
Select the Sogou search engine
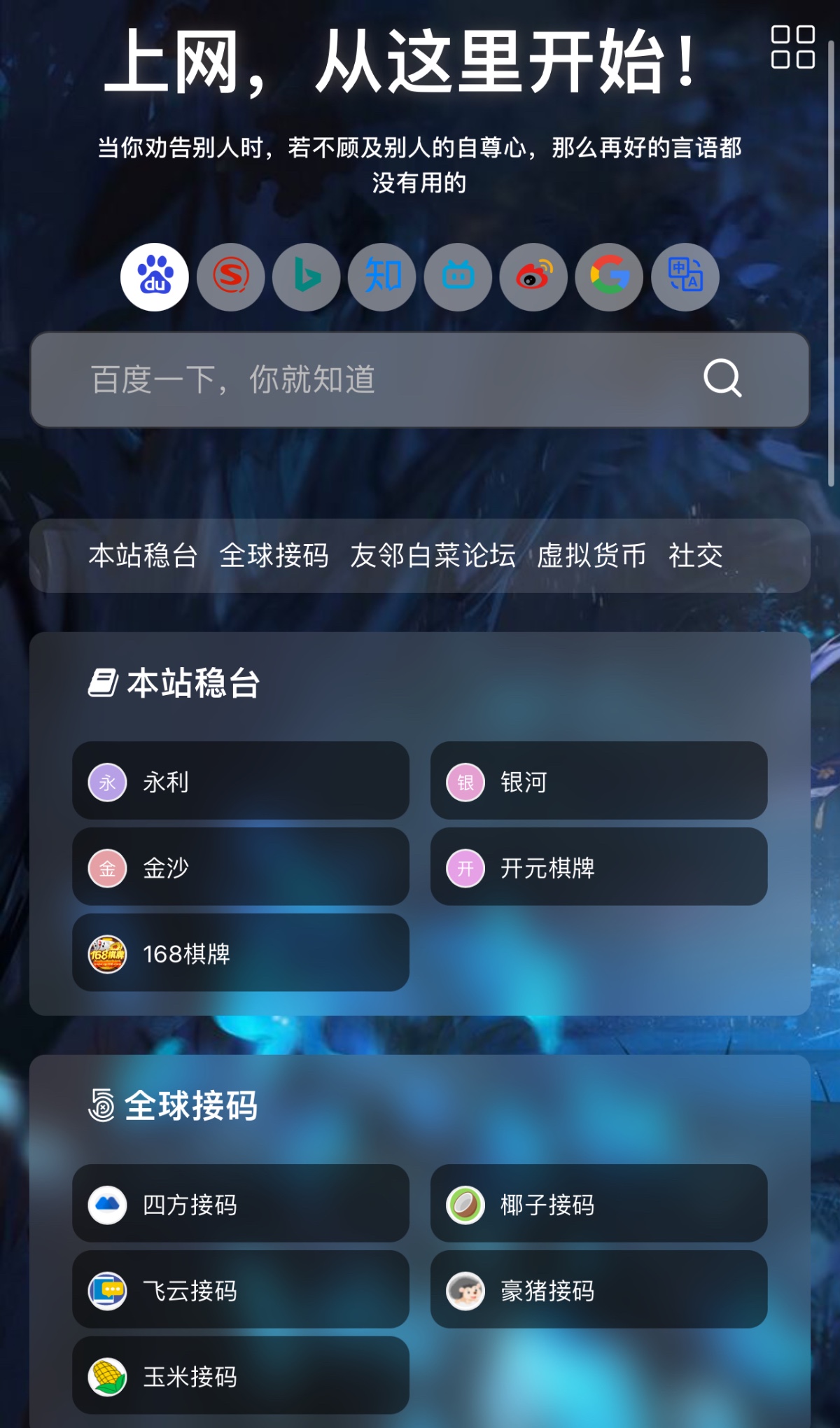pos(230,276)
